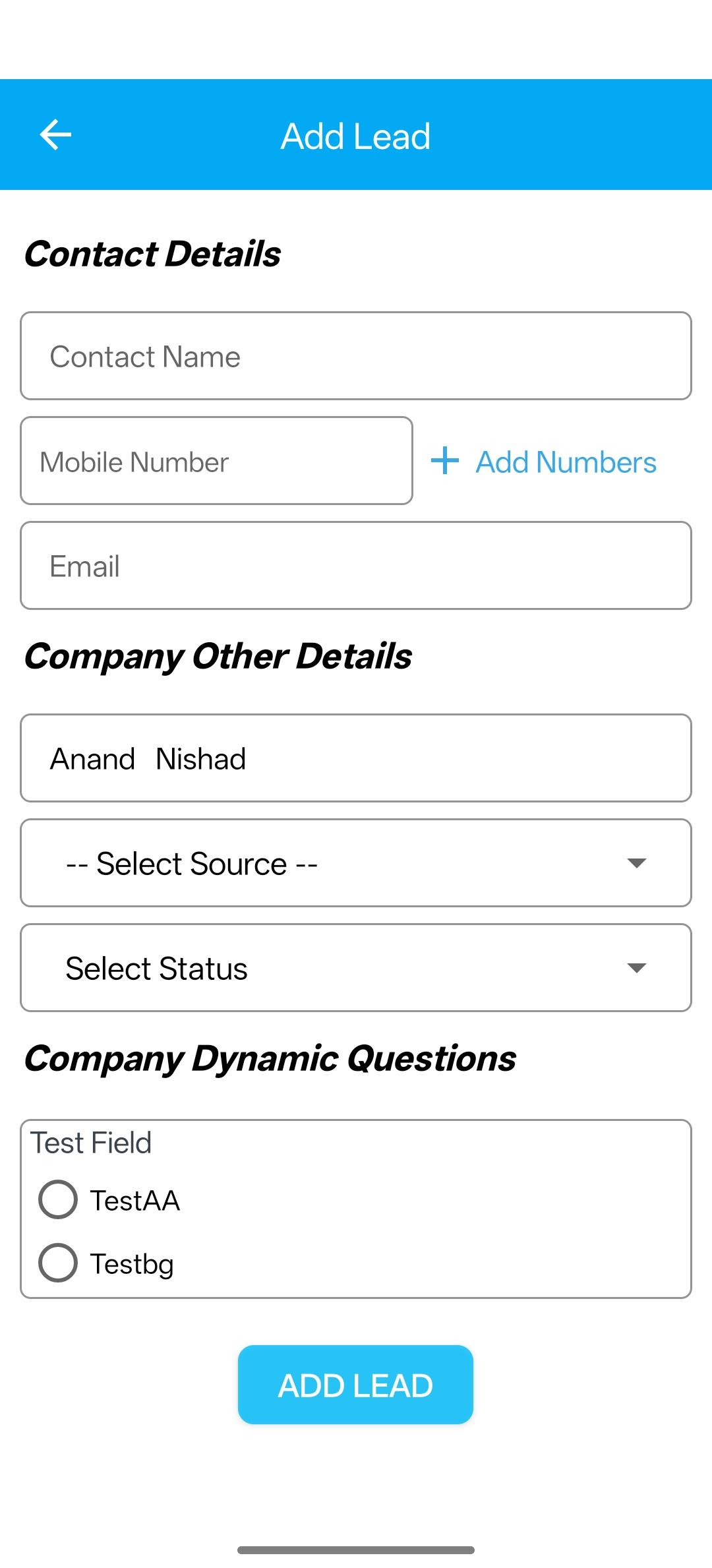Screen dimensions: 712x1568
Task: Click the Mobile Number input field
Action: point(217,461)
